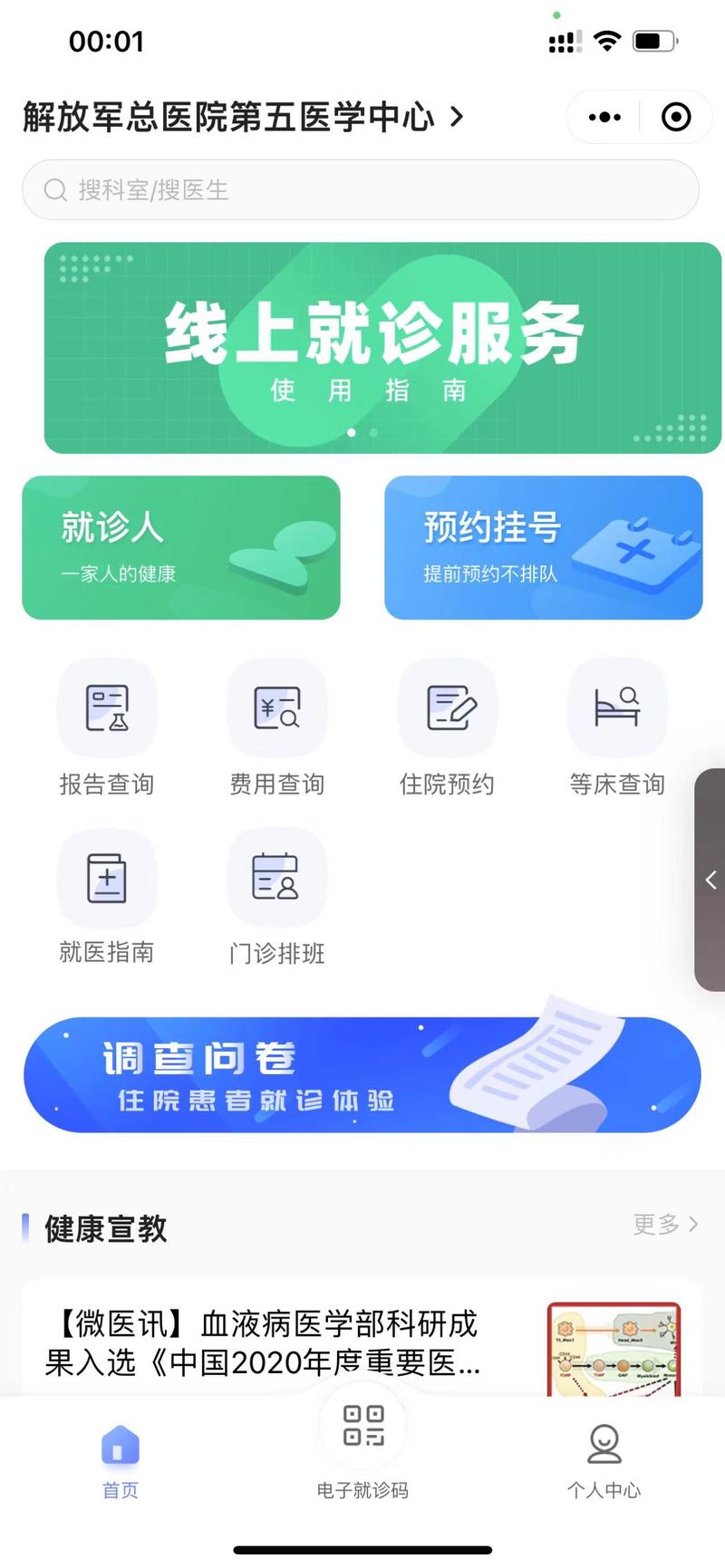Open the 微医讯 血液病医学部 article
725x1568 pixels.
pyautogui.click(x=263, y=1342)
